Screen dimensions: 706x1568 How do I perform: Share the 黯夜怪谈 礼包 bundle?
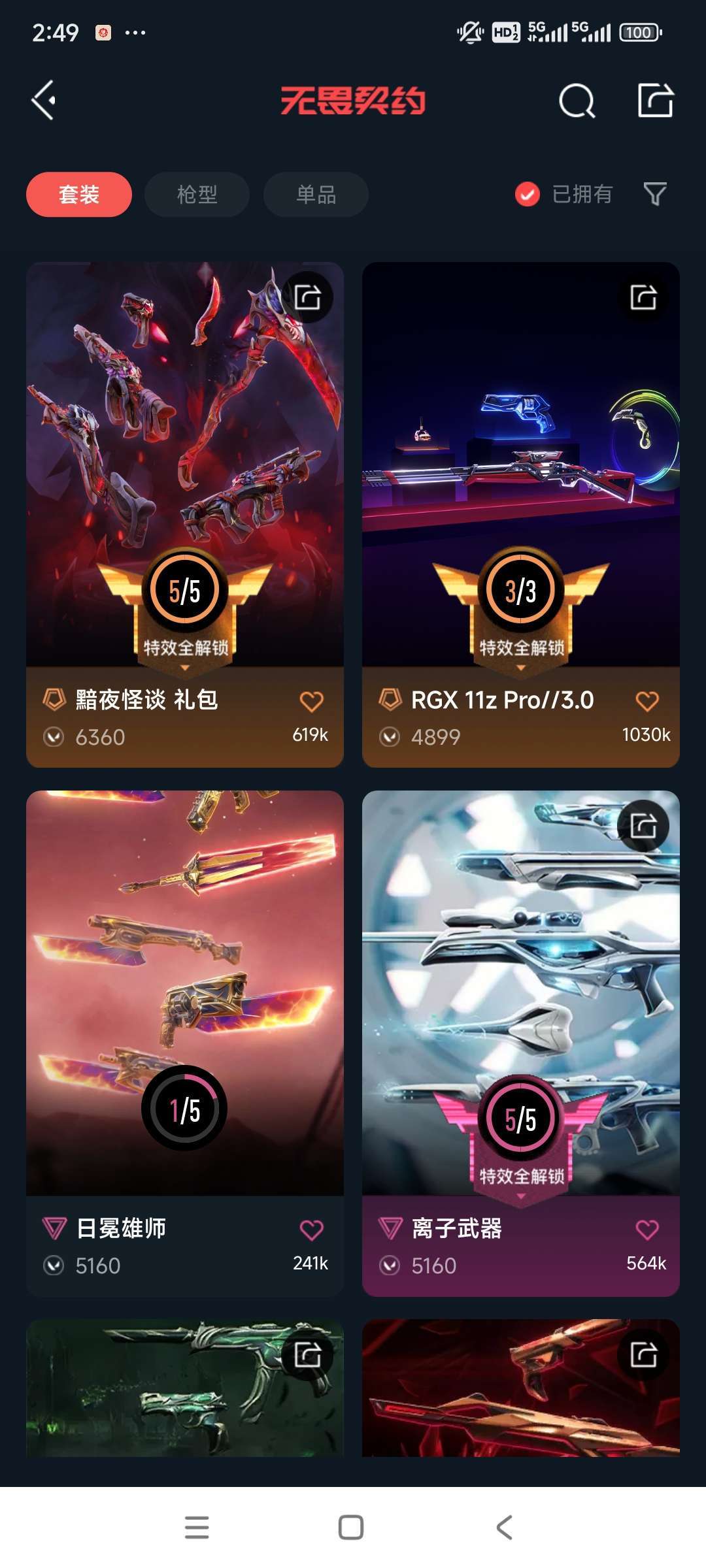coord(308,297)
